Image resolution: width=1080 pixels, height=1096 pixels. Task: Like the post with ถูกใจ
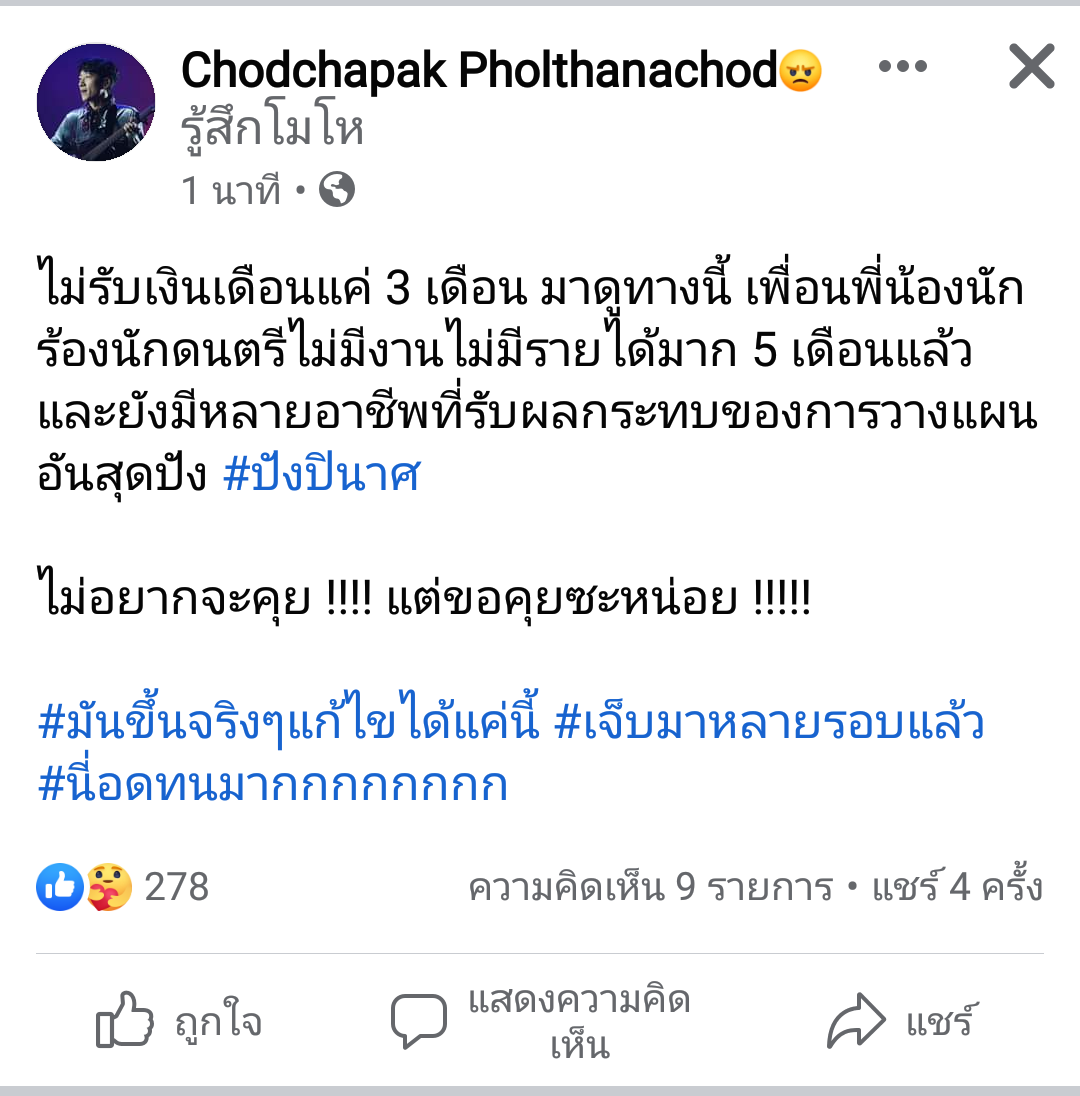click(x=178, y=1023)
